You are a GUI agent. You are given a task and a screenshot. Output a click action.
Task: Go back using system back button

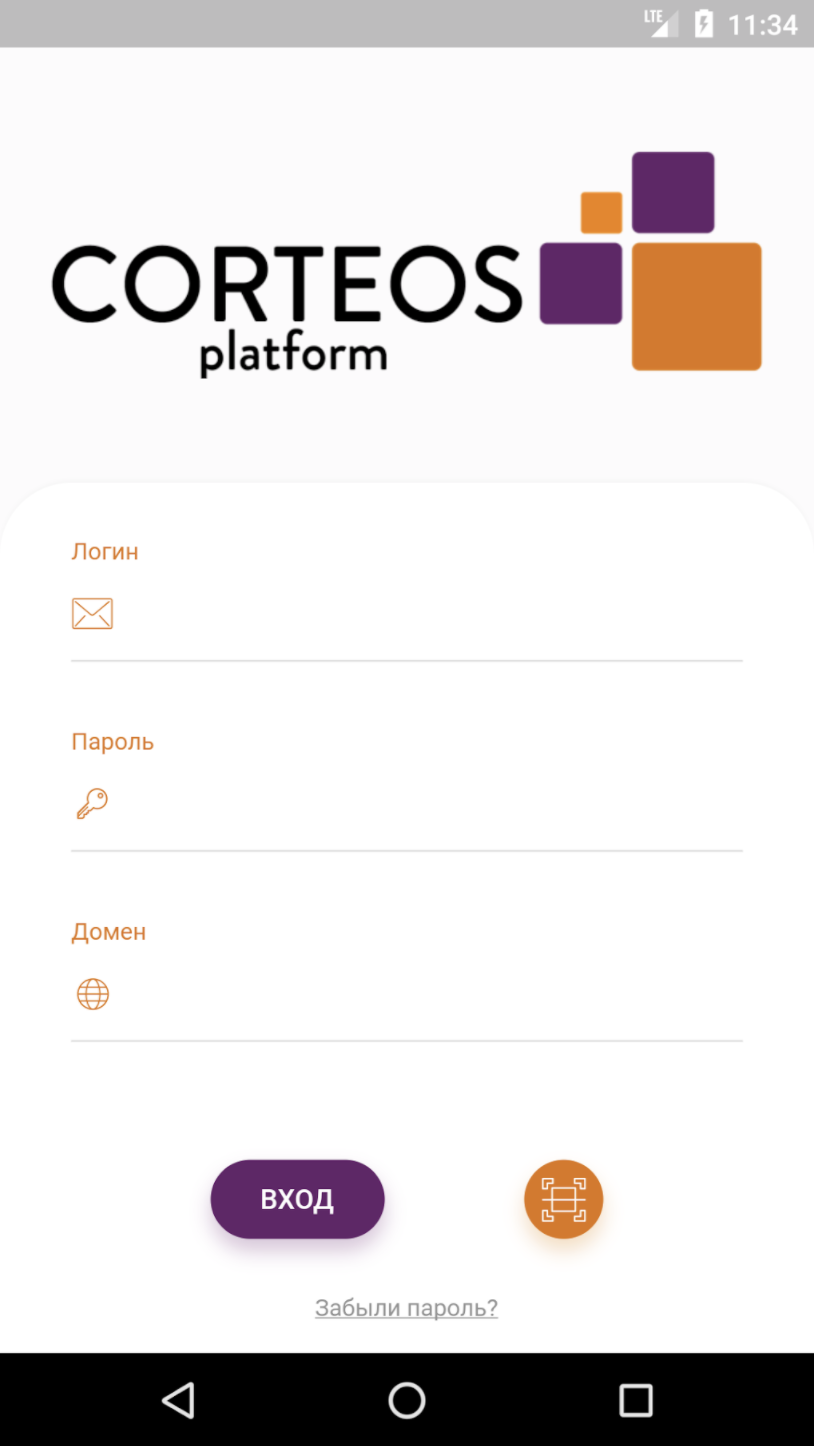[x=178, y=1400]
